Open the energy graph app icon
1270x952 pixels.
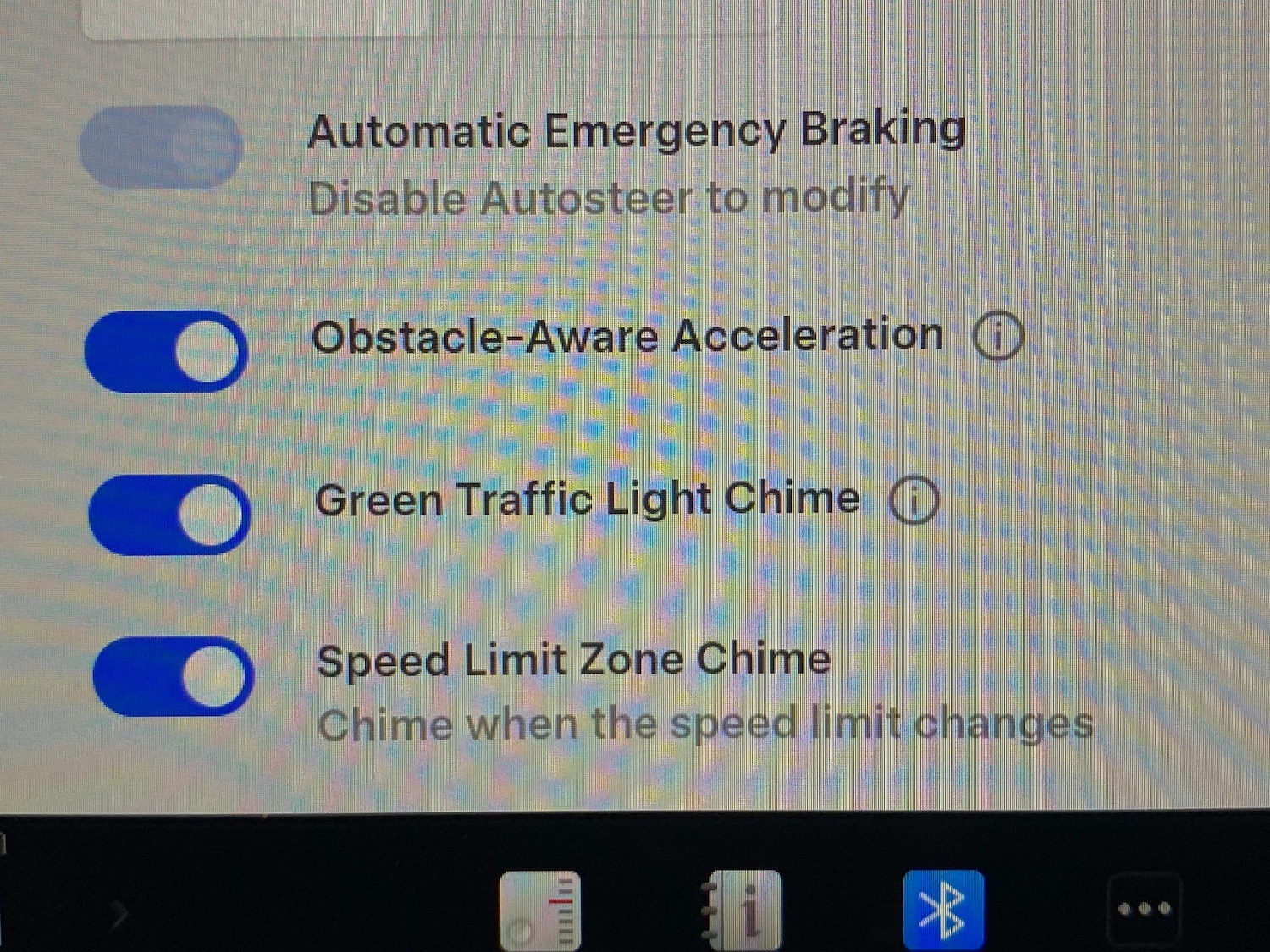click(x=540, y=911)
